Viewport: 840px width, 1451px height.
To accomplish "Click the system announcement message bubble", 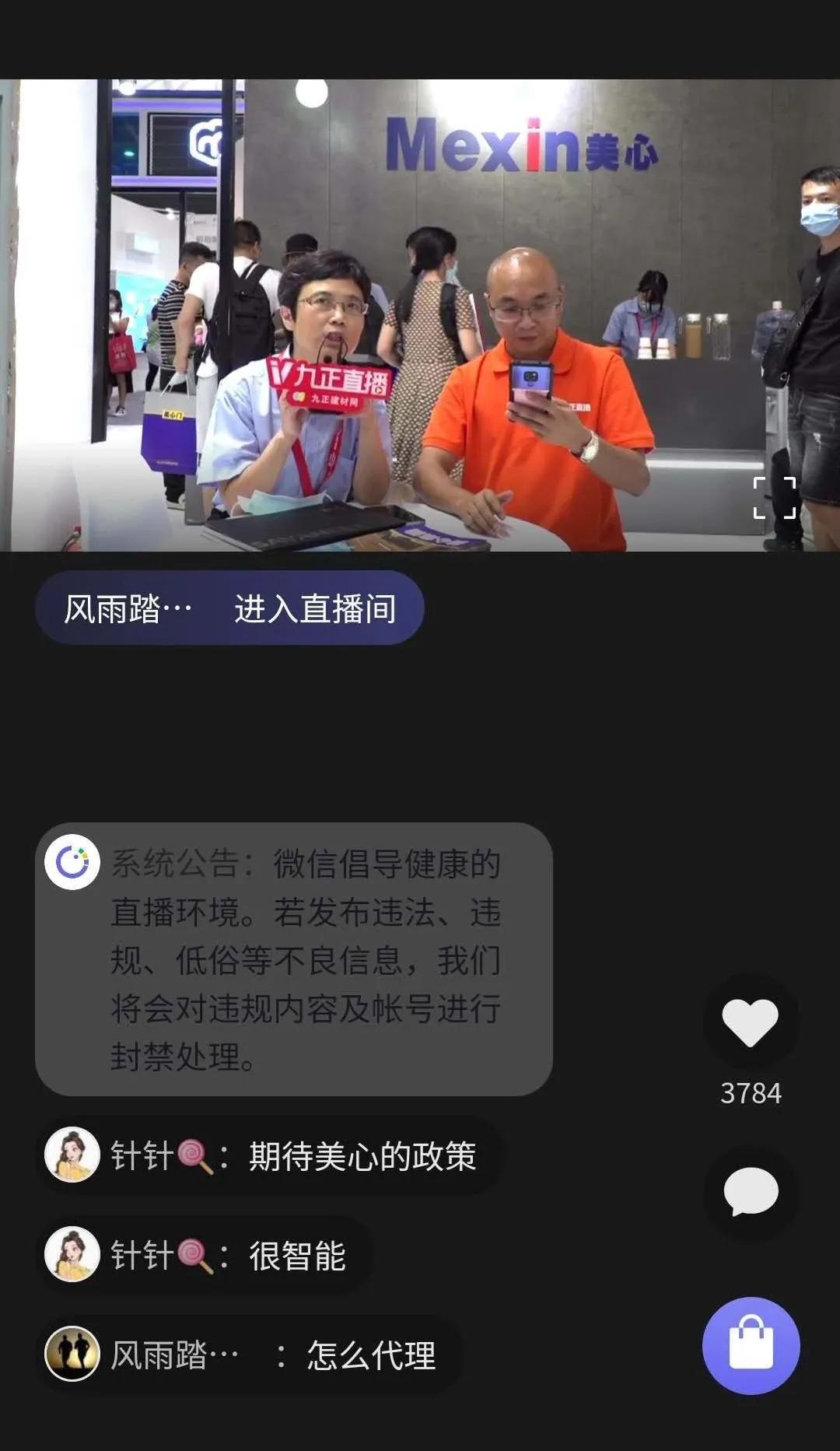I will (296, 959).
